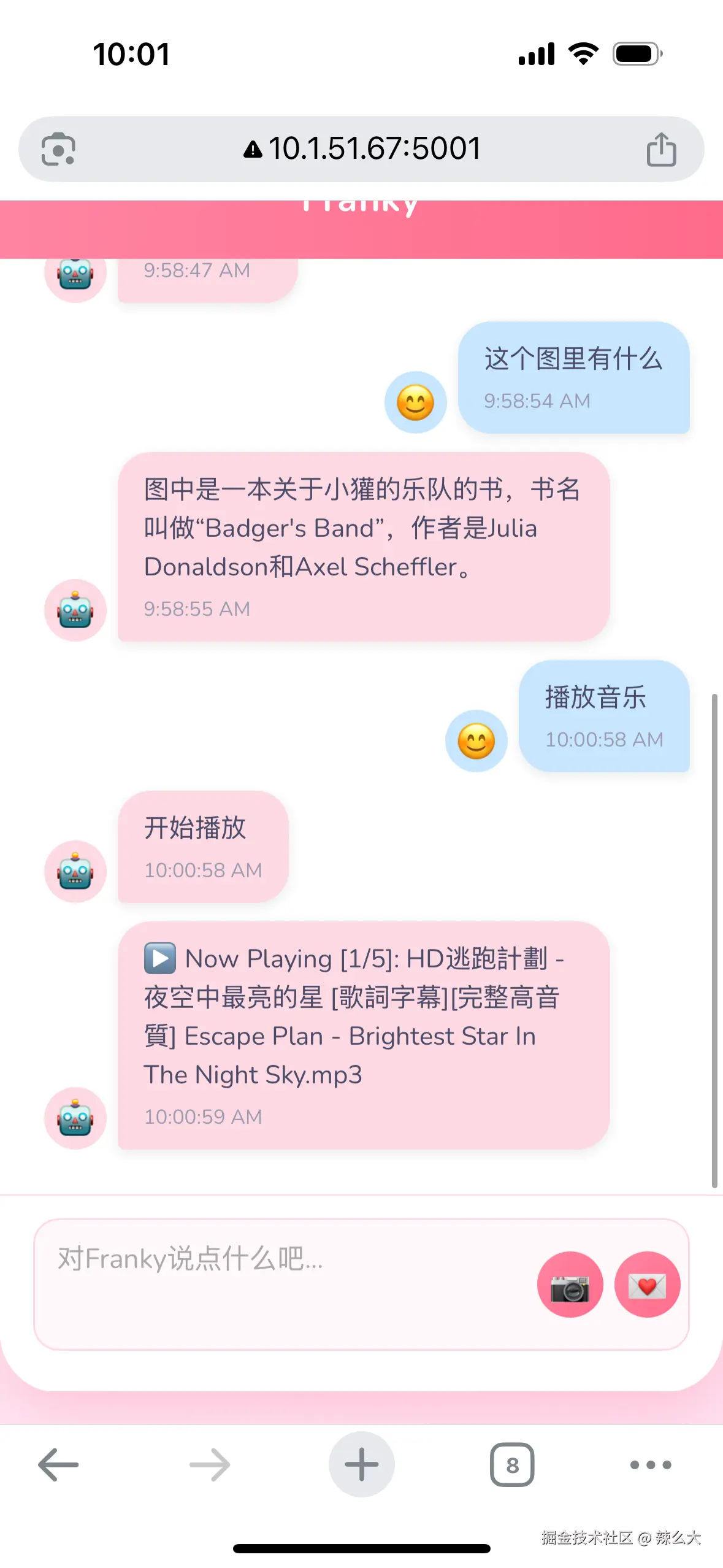Go back using the back arrow
This screenshot has width=723, height=1568.
pos(57,1465)
